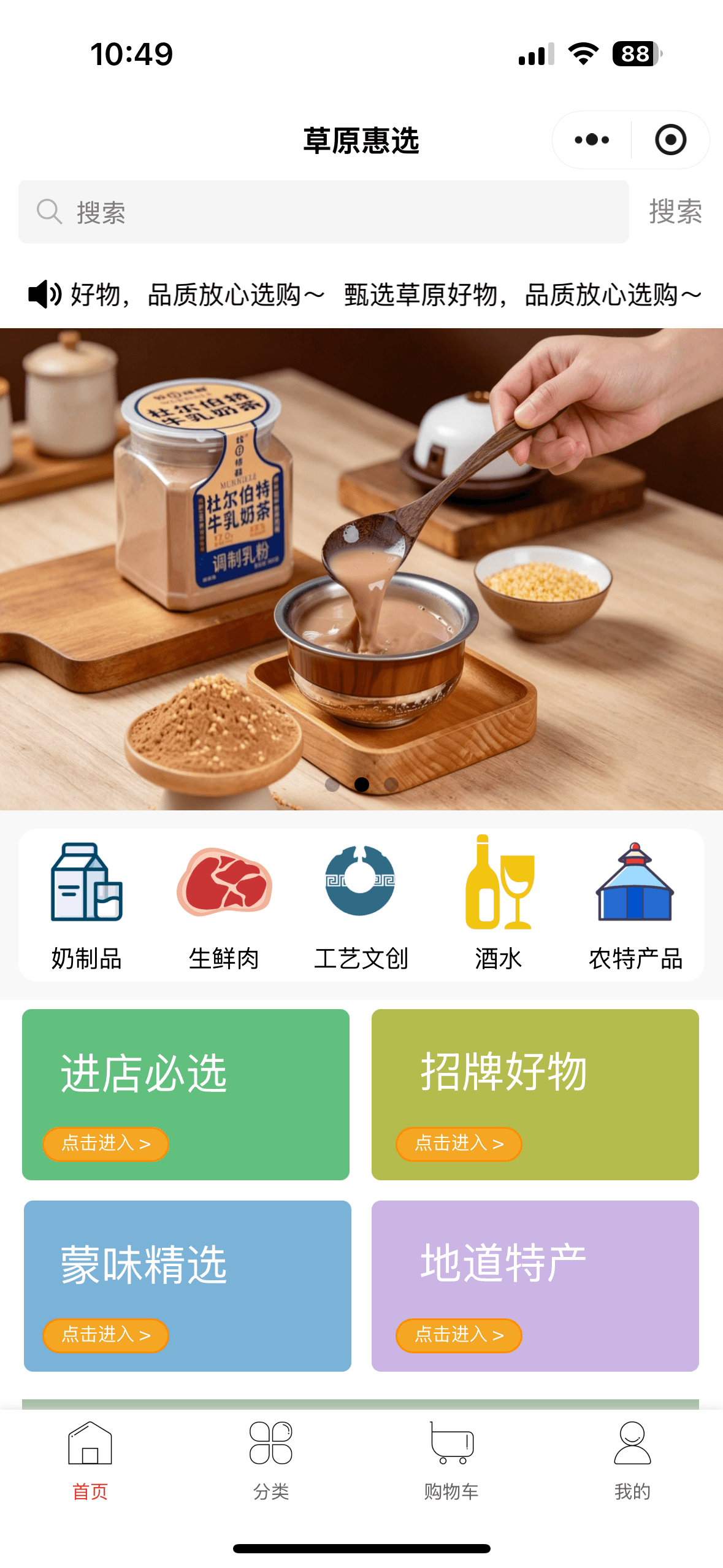Close the mini program via the circle icon
The height and width of the screenshot is (1568, 723).
point(670,140)
